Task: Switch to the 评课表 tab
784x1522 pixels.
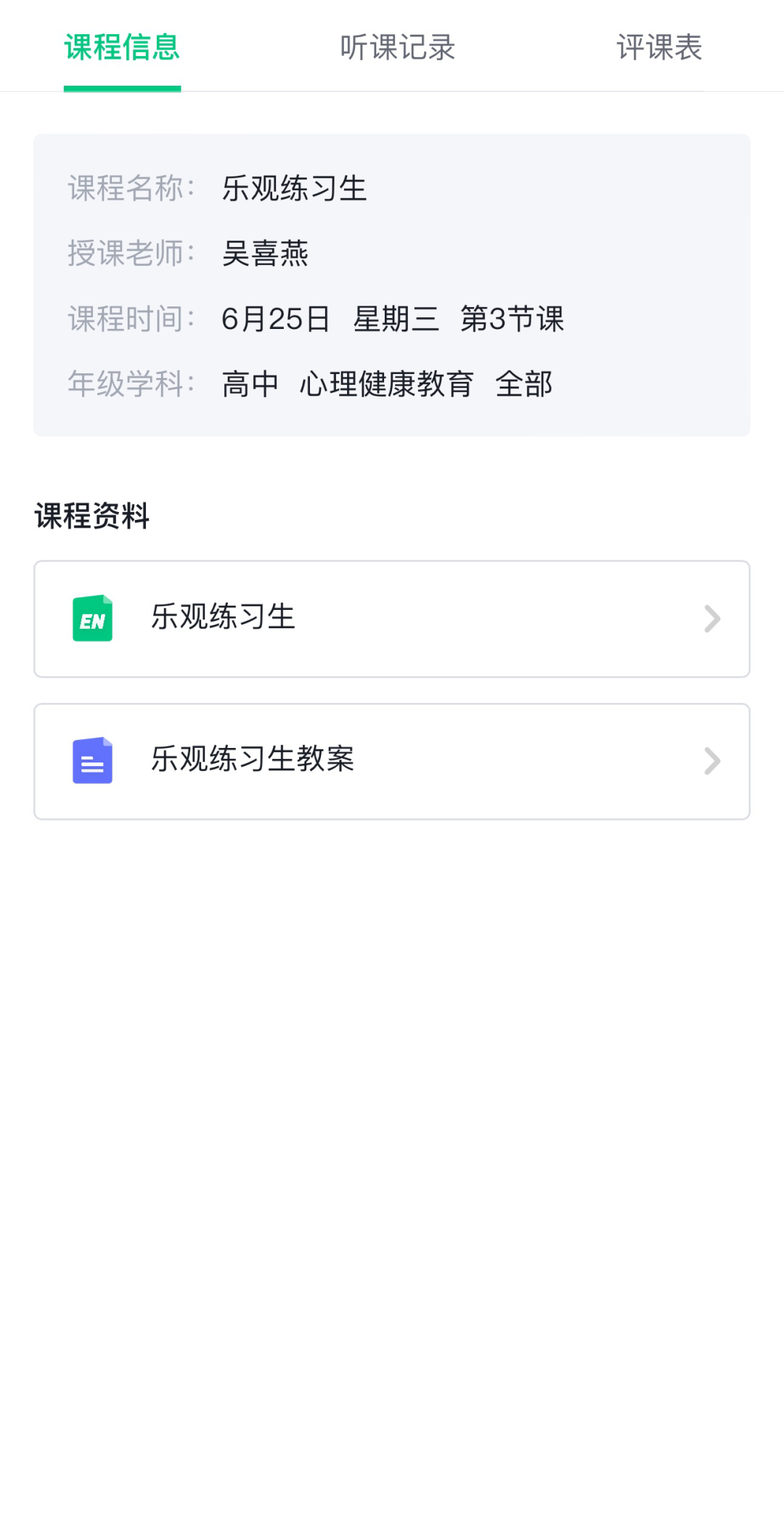Action: pos(659,48)
